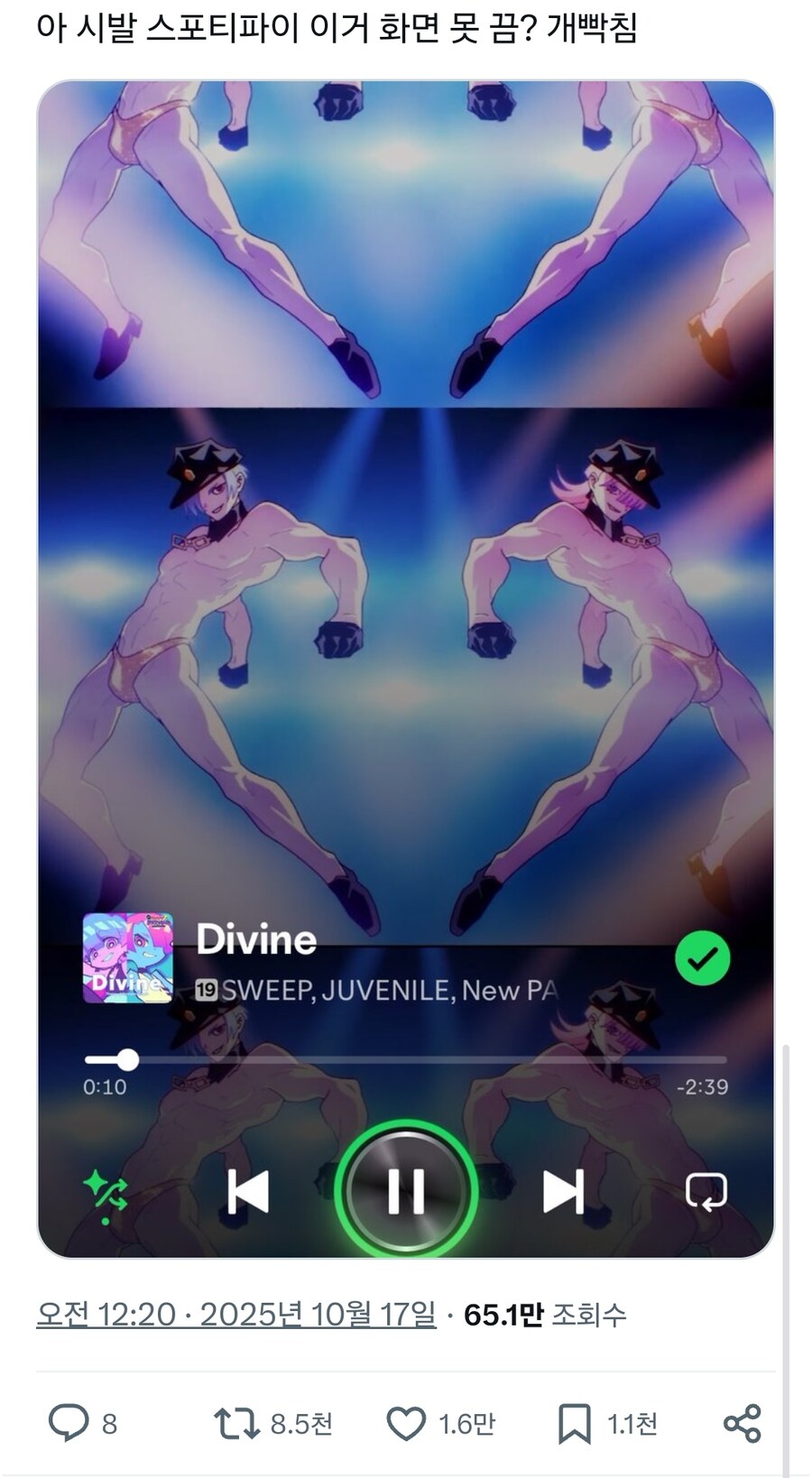
Task: Bookmark this post
Action: pos(574,1423)
